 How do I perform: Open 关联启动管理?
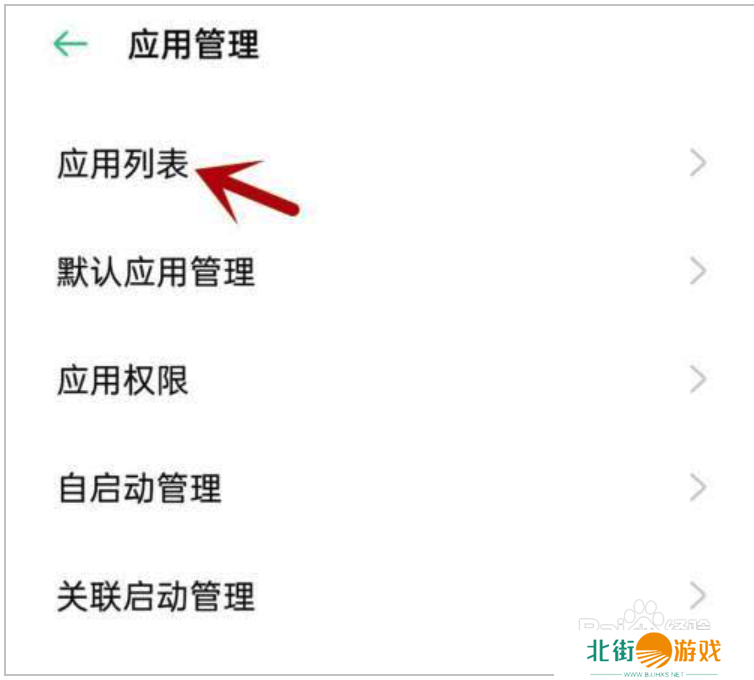coord(156,597)
